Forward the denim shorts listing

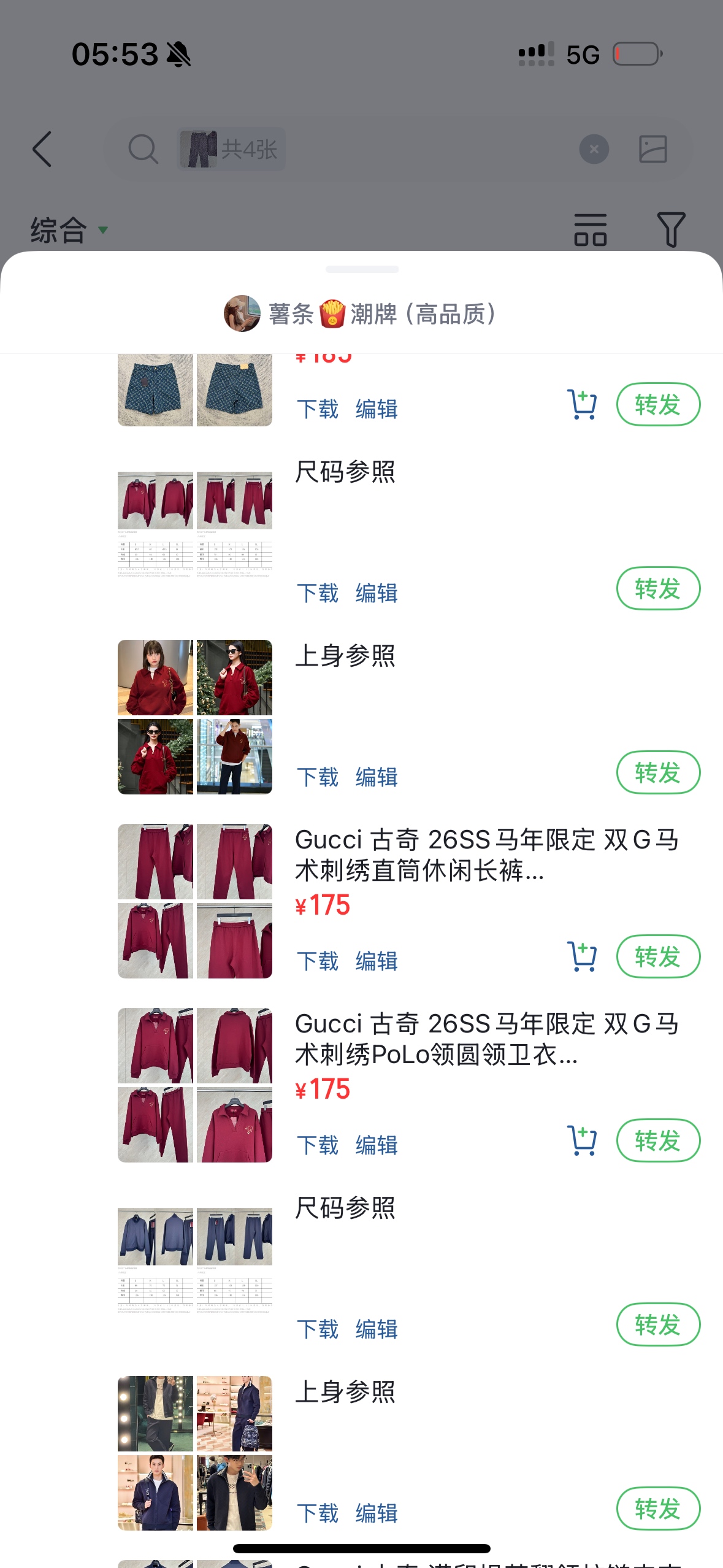657,404
